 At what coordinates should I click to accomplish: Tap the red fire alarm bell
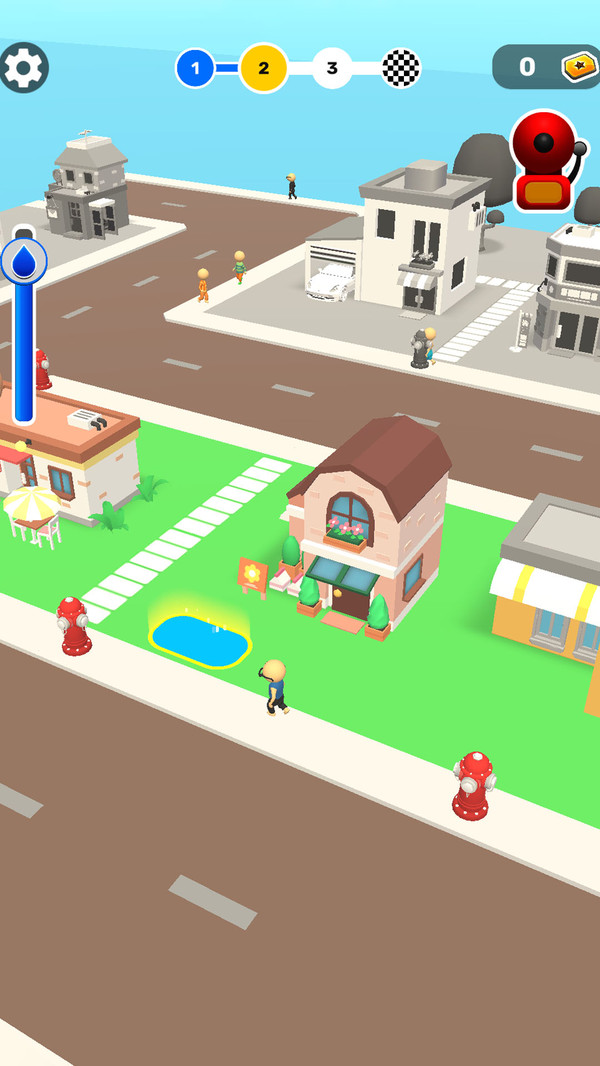pos(543,160)
